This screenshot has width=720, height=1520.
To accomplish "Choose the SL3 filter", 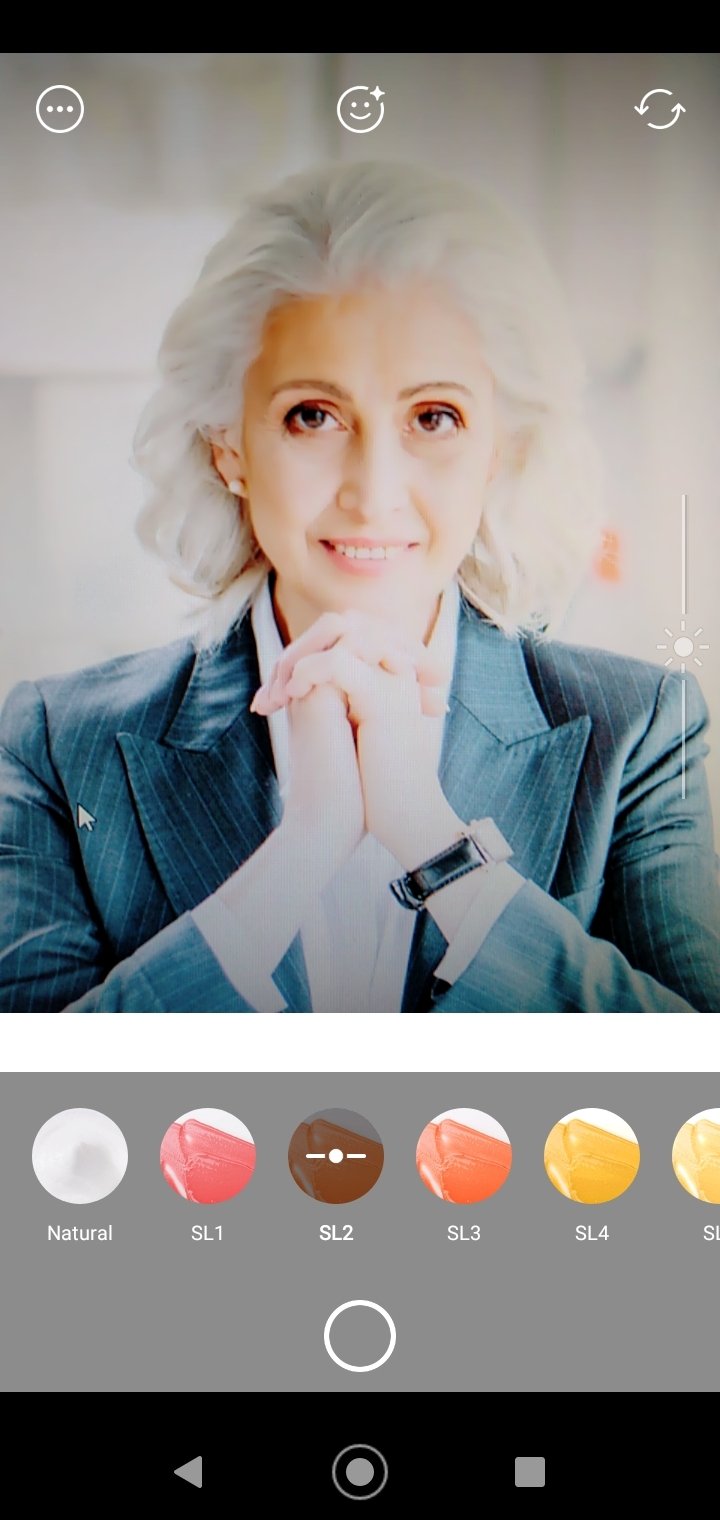I will pos(464,1156).
